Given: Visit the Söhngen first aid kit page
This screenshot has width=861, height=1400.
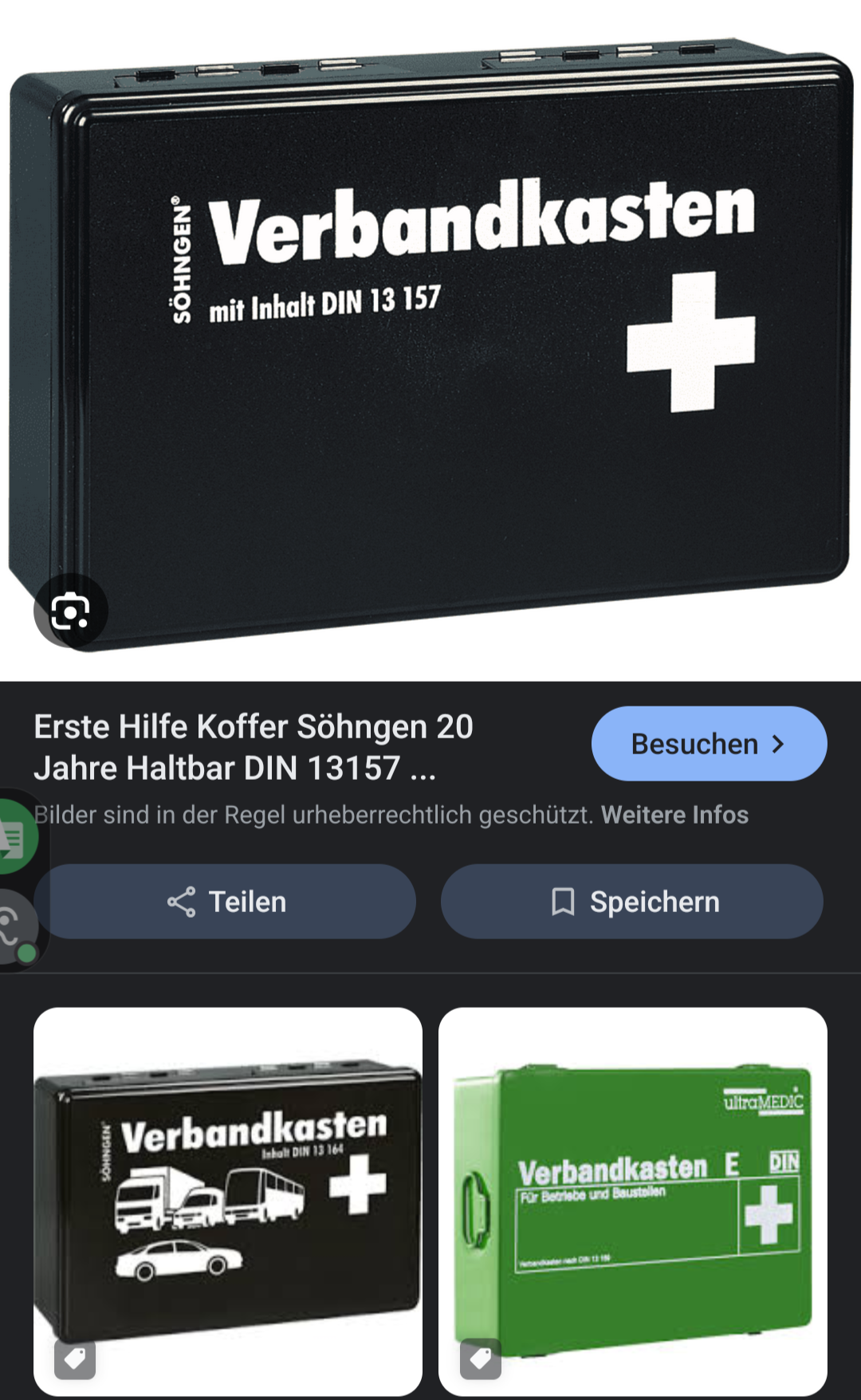Looking at the screenshot, I should pos(709,744).
